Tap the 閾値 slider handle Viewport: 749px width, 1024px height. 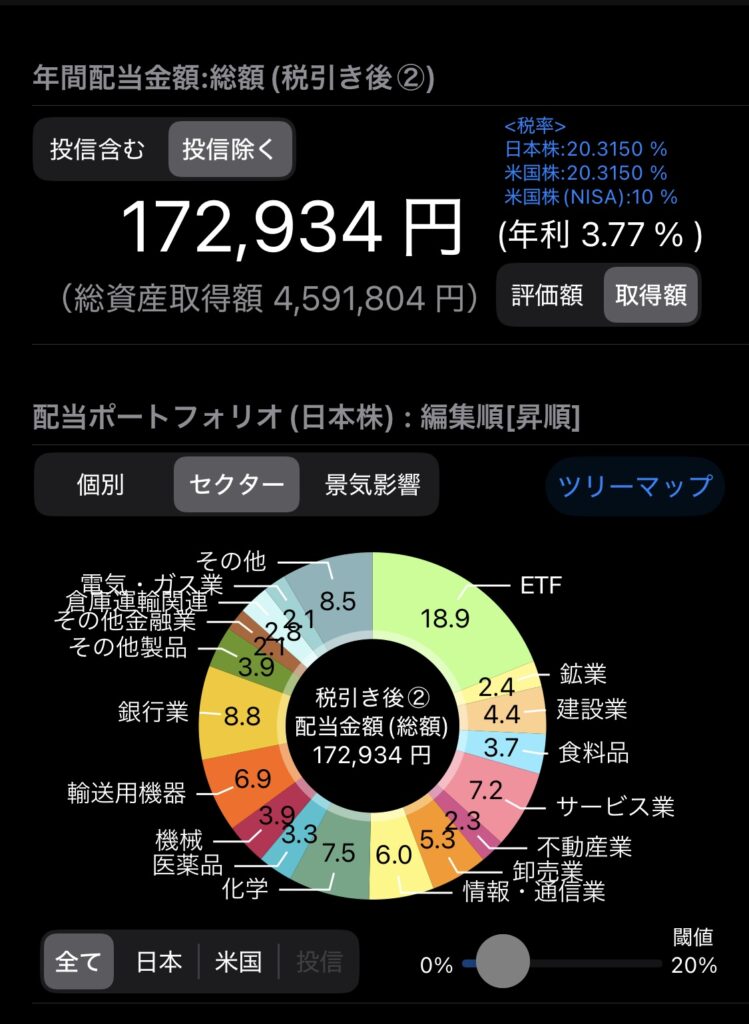point(502,962)
